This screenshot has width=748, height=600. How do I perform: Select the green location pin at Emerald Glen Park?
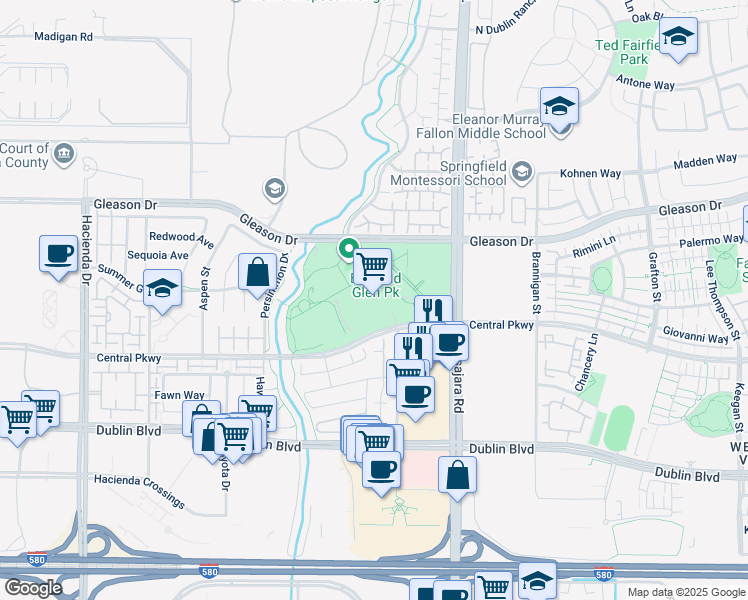tap(349, 248)
